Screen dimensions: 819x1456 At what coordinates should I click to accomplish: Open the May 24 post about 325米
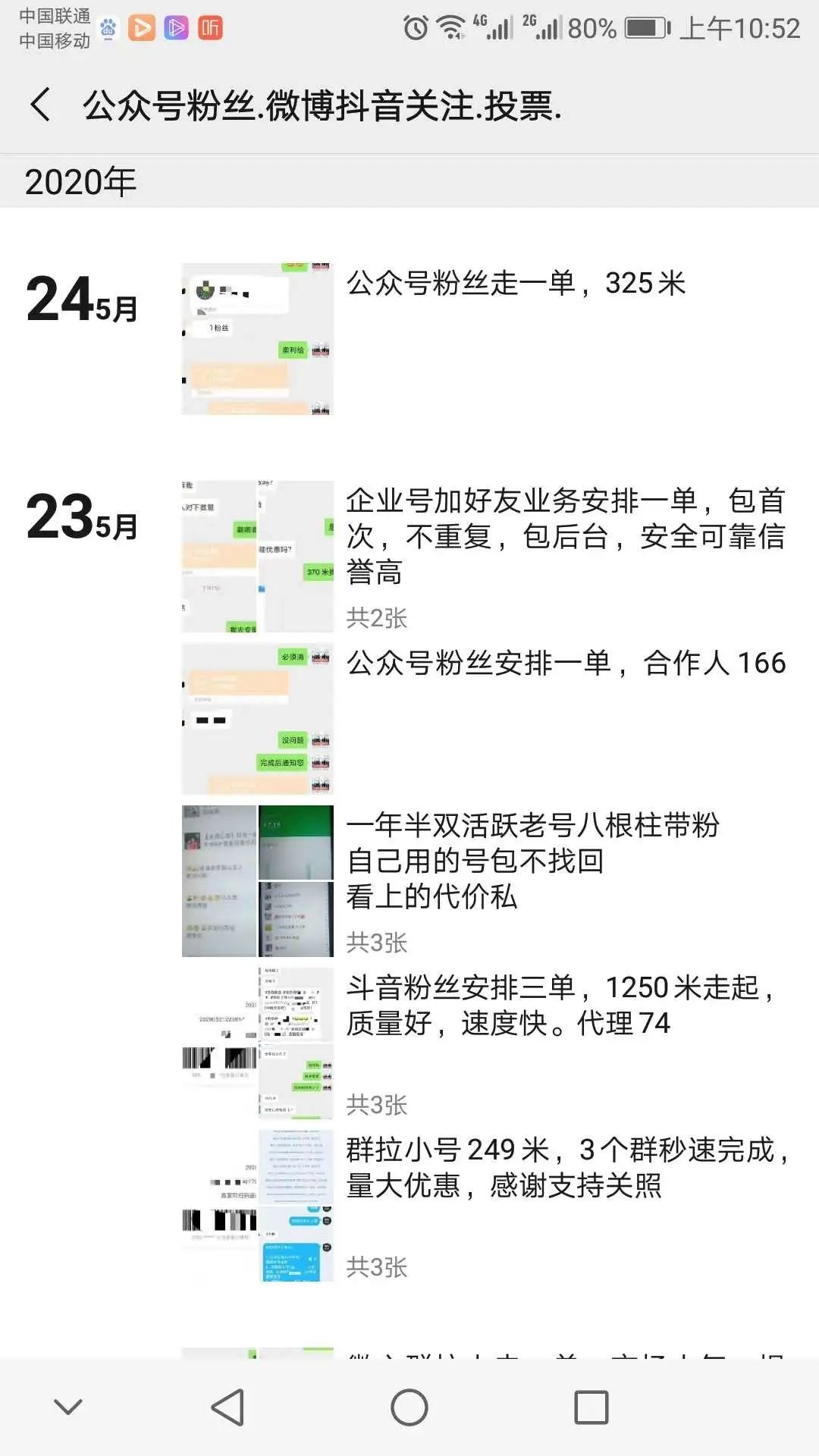(x=257, y=339)
